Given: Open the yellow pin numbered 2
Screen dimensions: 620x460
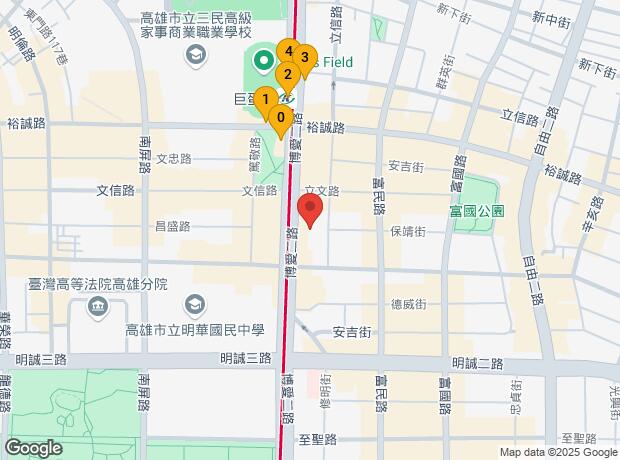Looking at the screenshot, I should (287, 74).
